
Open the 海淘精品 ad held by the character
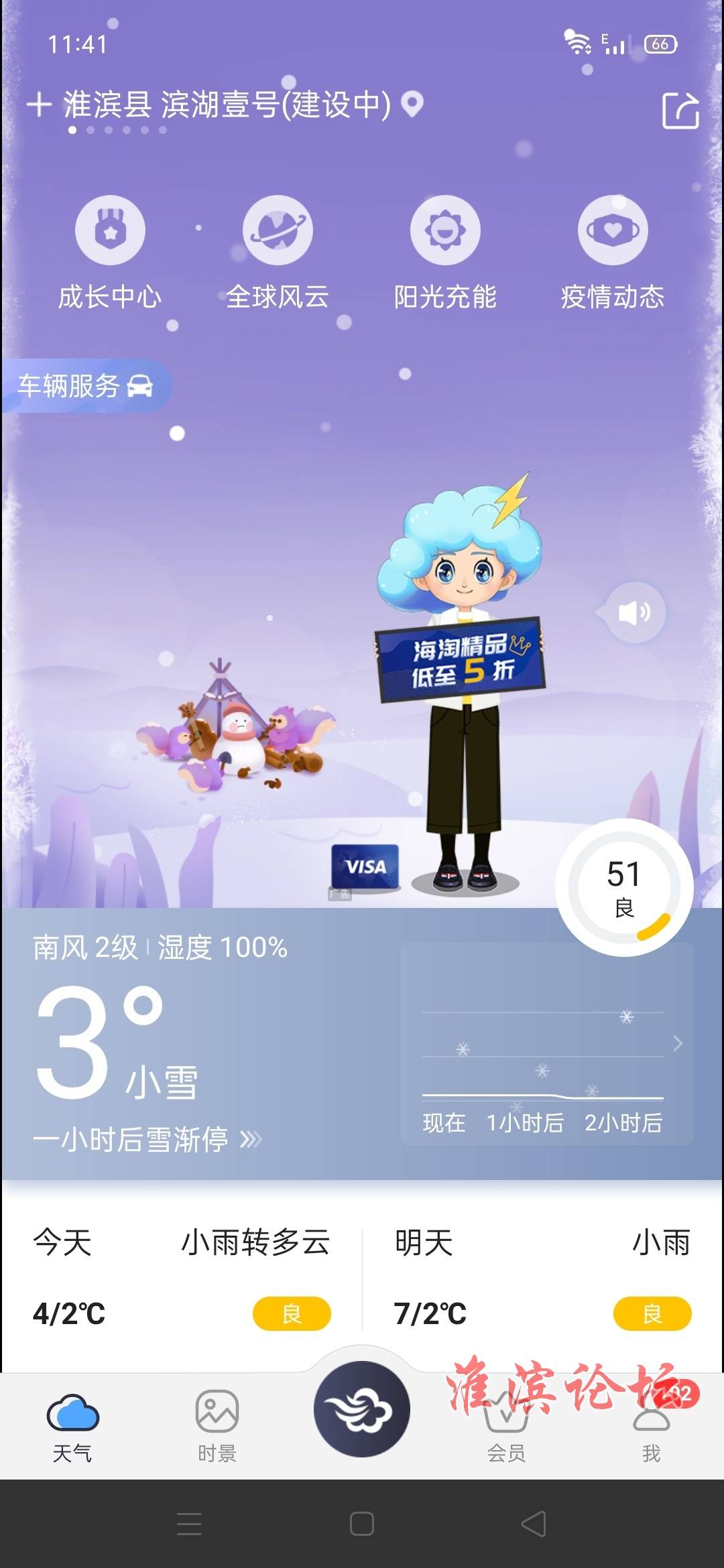point(461,659)
